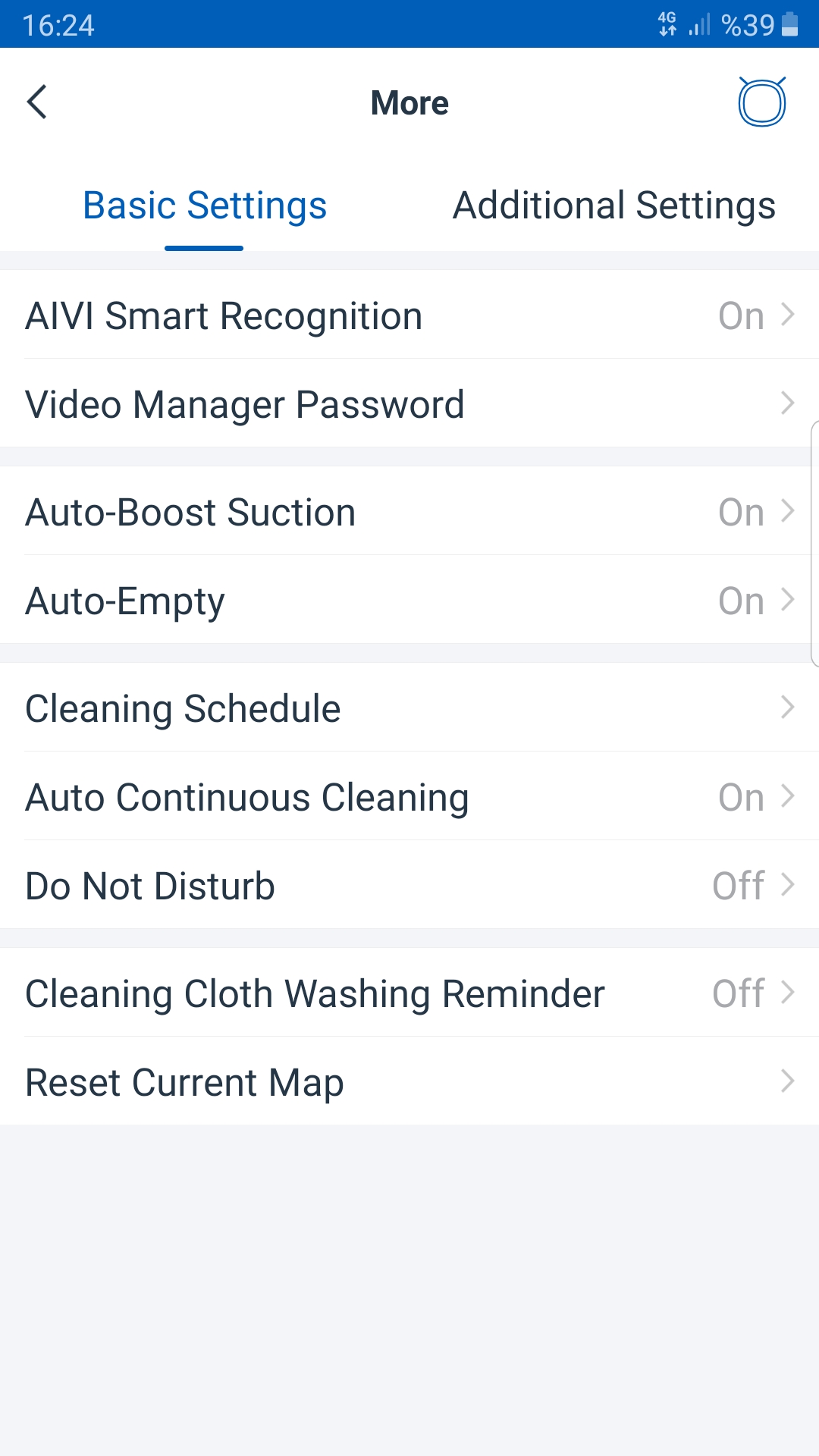Go back using the top-left arrow
Image resolution: width=819 pixels, height=1456 pixels.
pos(36,102)
